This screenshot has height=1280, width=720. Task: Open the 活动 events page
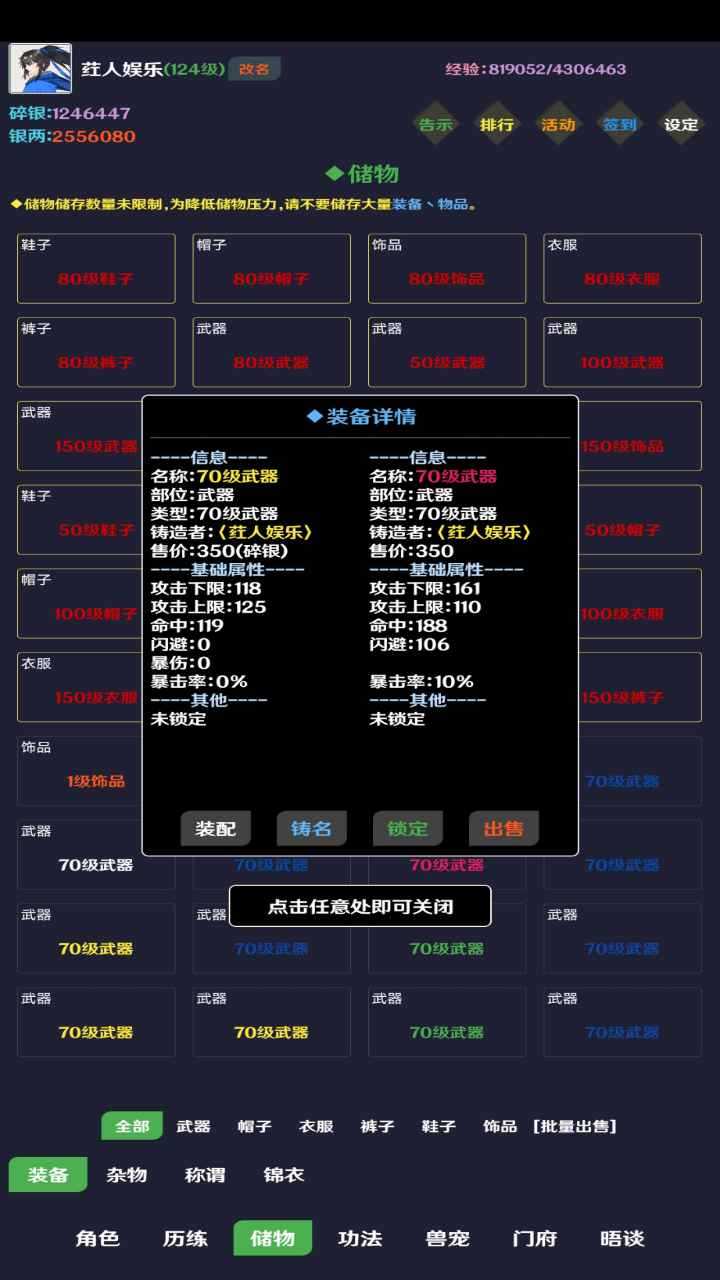pos(558,125)
